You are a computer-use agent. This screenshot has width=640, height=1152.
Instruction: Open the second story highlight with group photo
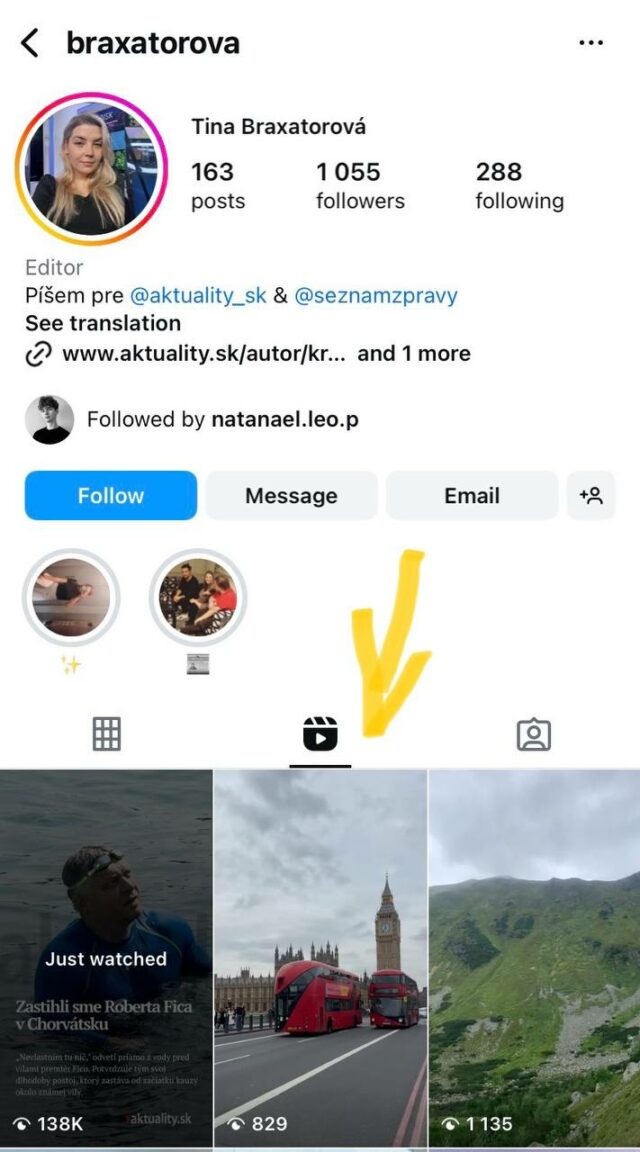coord(198,598)
